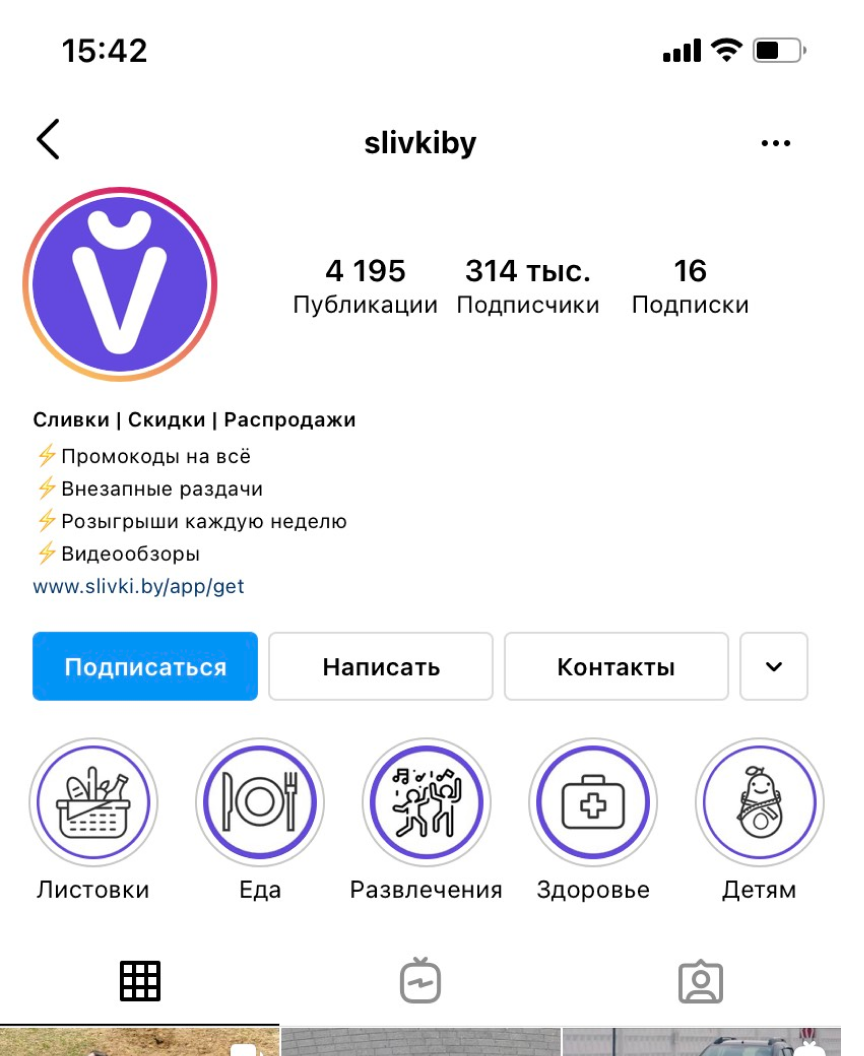View the Еда story highlight
Viewport: 864px width, 1056px height.
(259, 803)
